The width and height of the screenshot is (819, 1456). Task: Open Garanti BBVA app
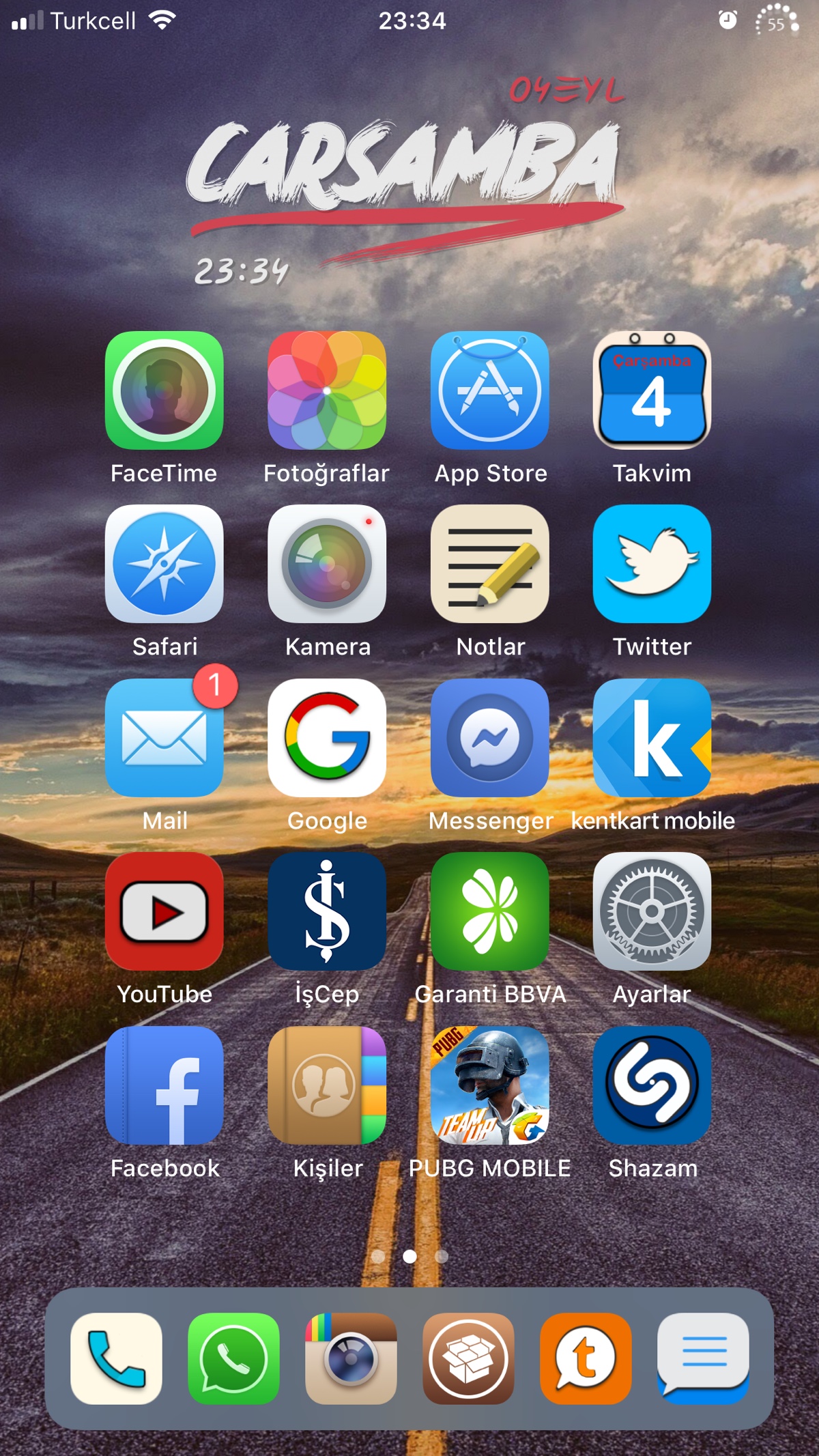[x=489, y=911]
